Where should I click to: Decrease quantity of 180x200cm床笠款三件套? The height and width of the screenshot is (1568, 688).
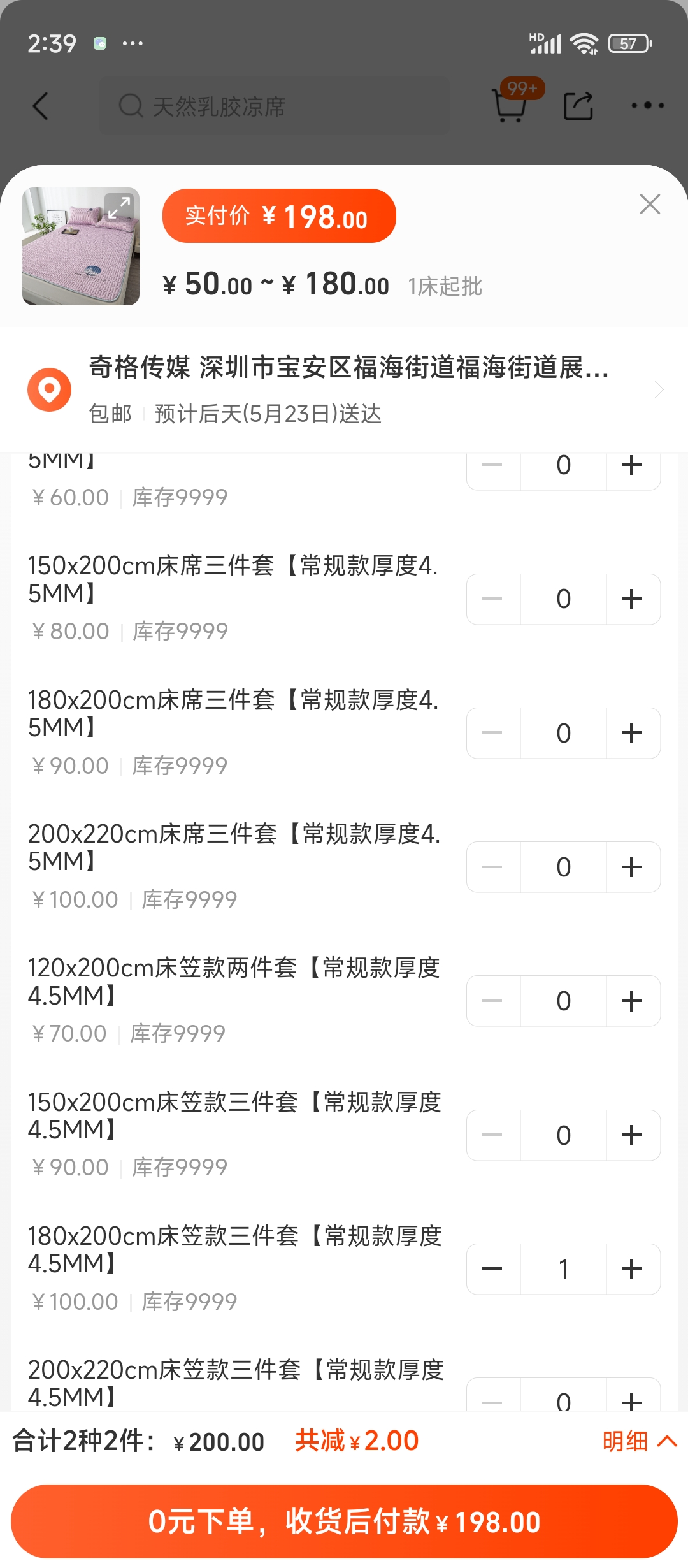[493, 1269]
